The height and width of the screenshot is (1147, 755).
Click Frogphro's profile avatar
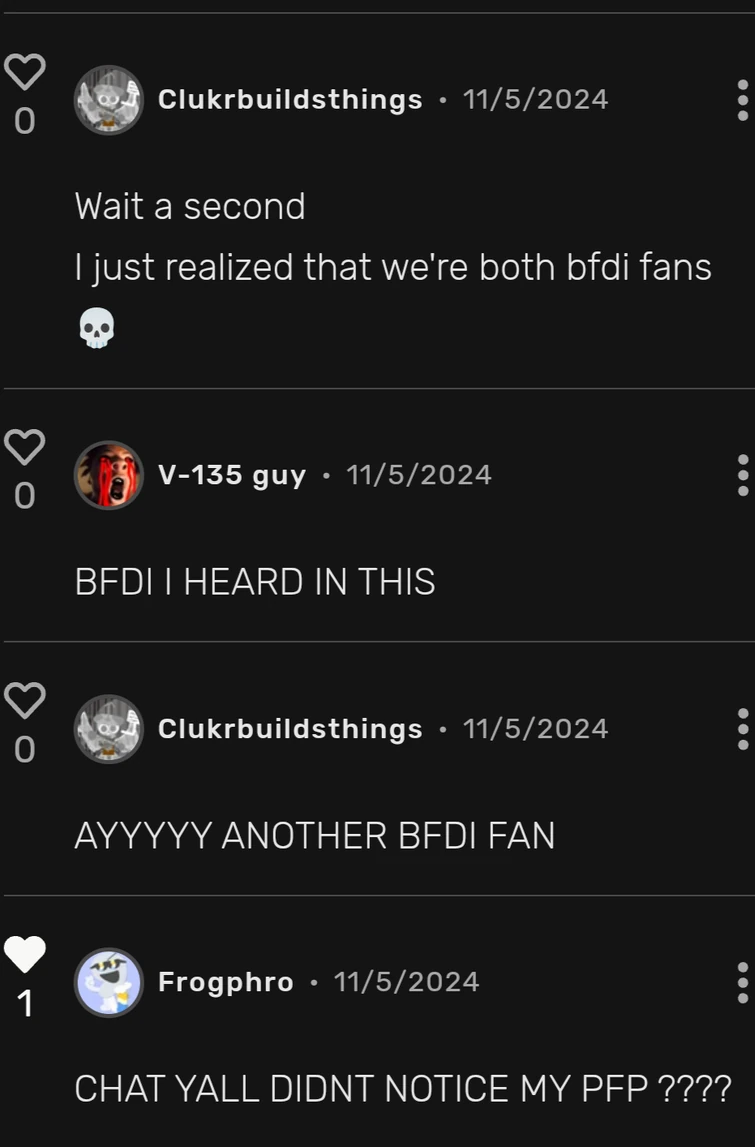[x=109, y=982]
